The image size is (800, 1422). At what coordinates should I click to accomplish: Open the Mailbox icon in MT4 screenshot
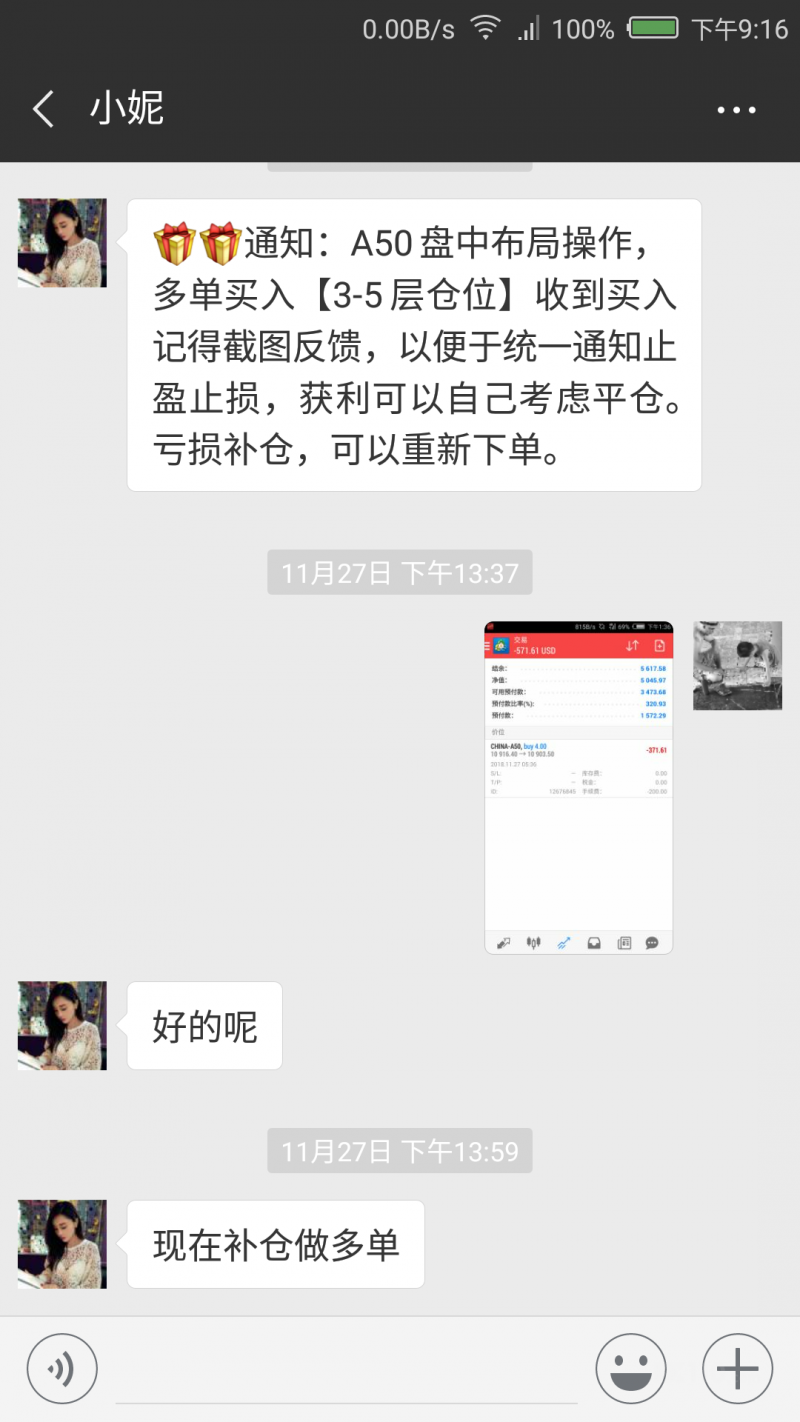[x=594, y=942]
